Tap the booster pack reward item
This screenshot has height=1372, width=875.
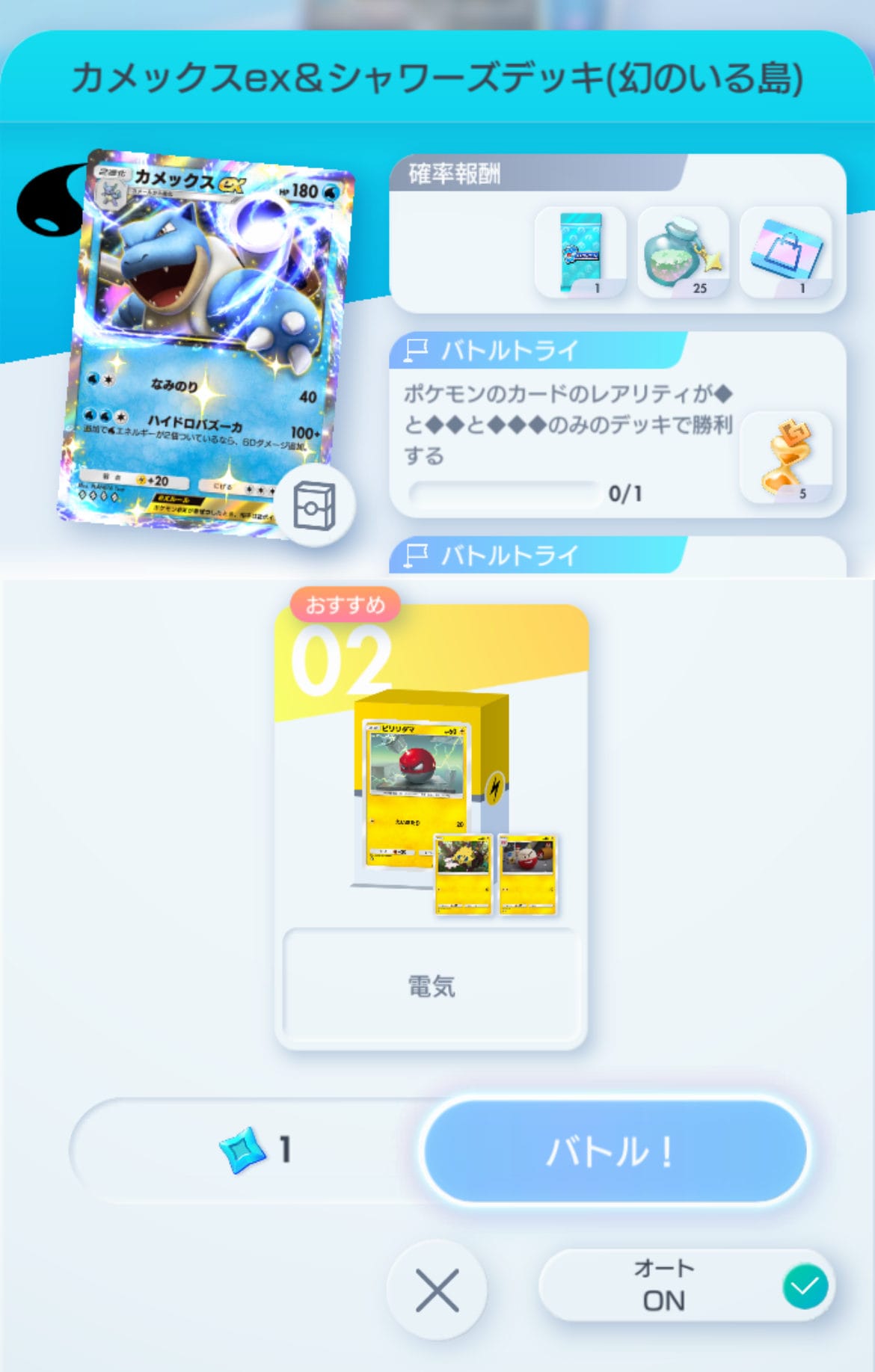click(581, 252)
